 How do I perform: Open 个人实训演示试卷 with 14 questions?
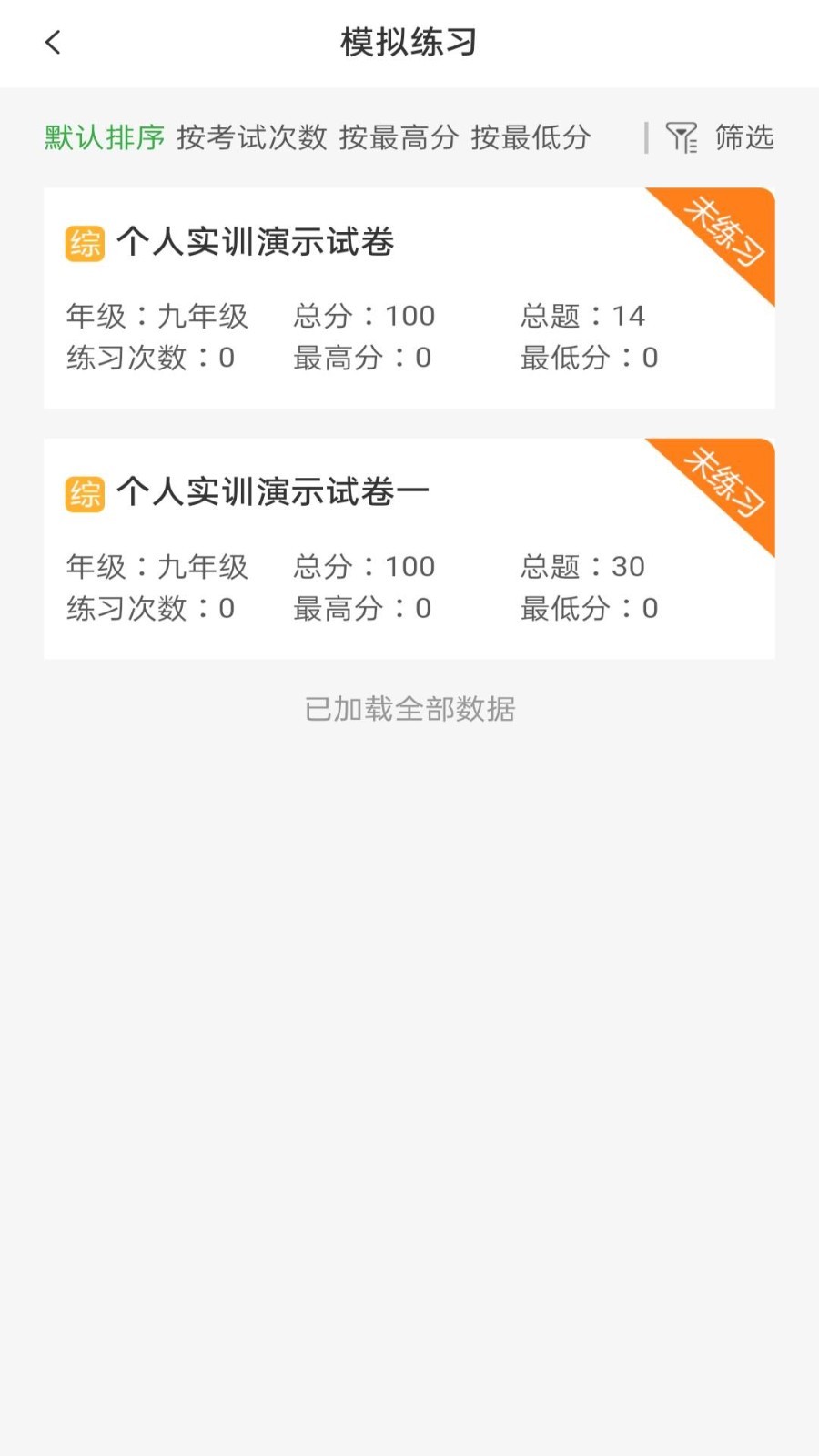[409, 298]
